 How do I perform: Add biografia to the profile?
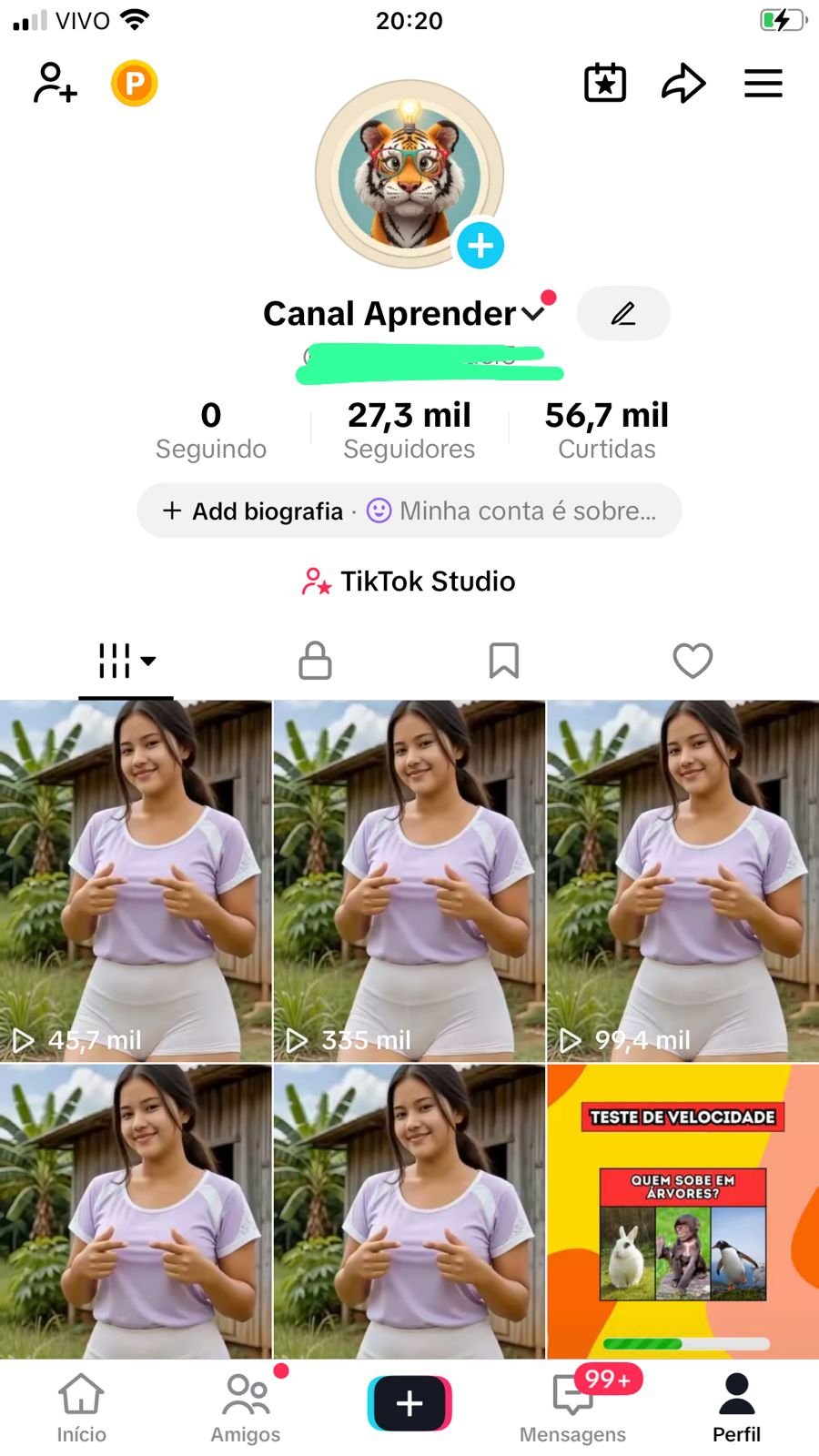point(254,511)
